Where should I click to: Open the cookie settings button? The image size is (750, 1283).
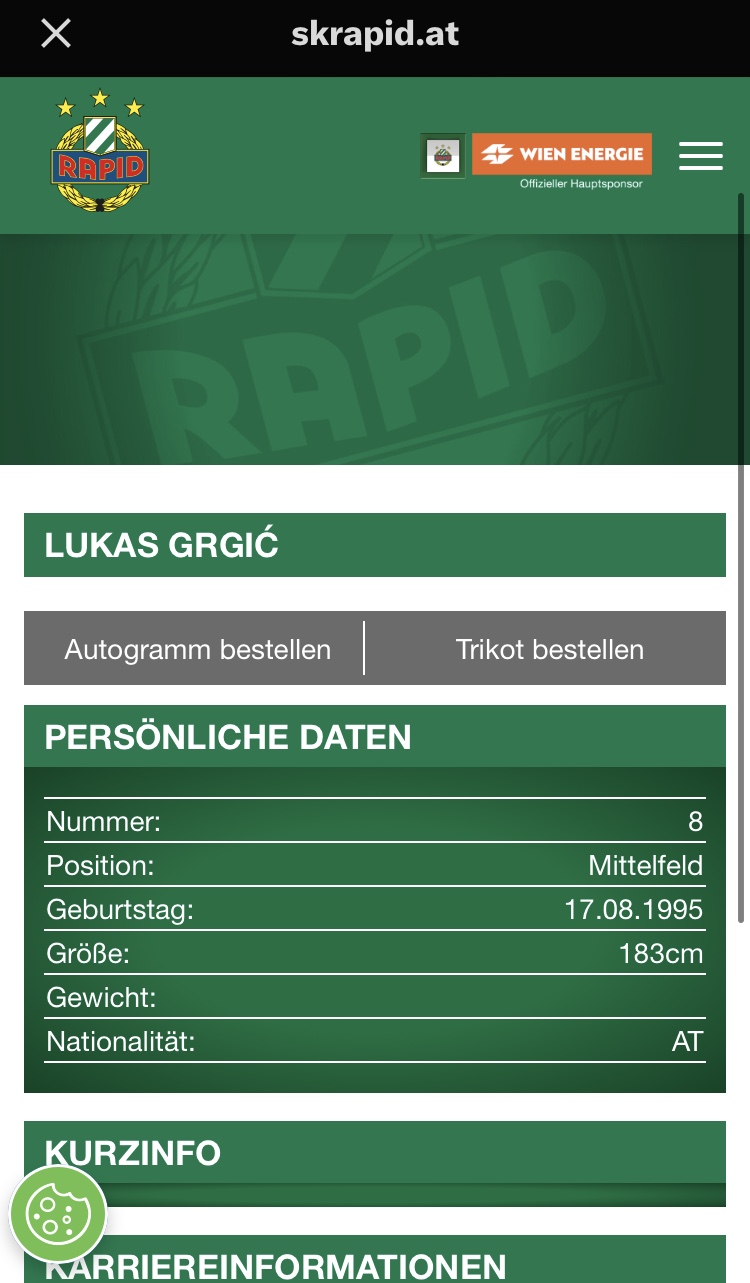pos(58,1213)
